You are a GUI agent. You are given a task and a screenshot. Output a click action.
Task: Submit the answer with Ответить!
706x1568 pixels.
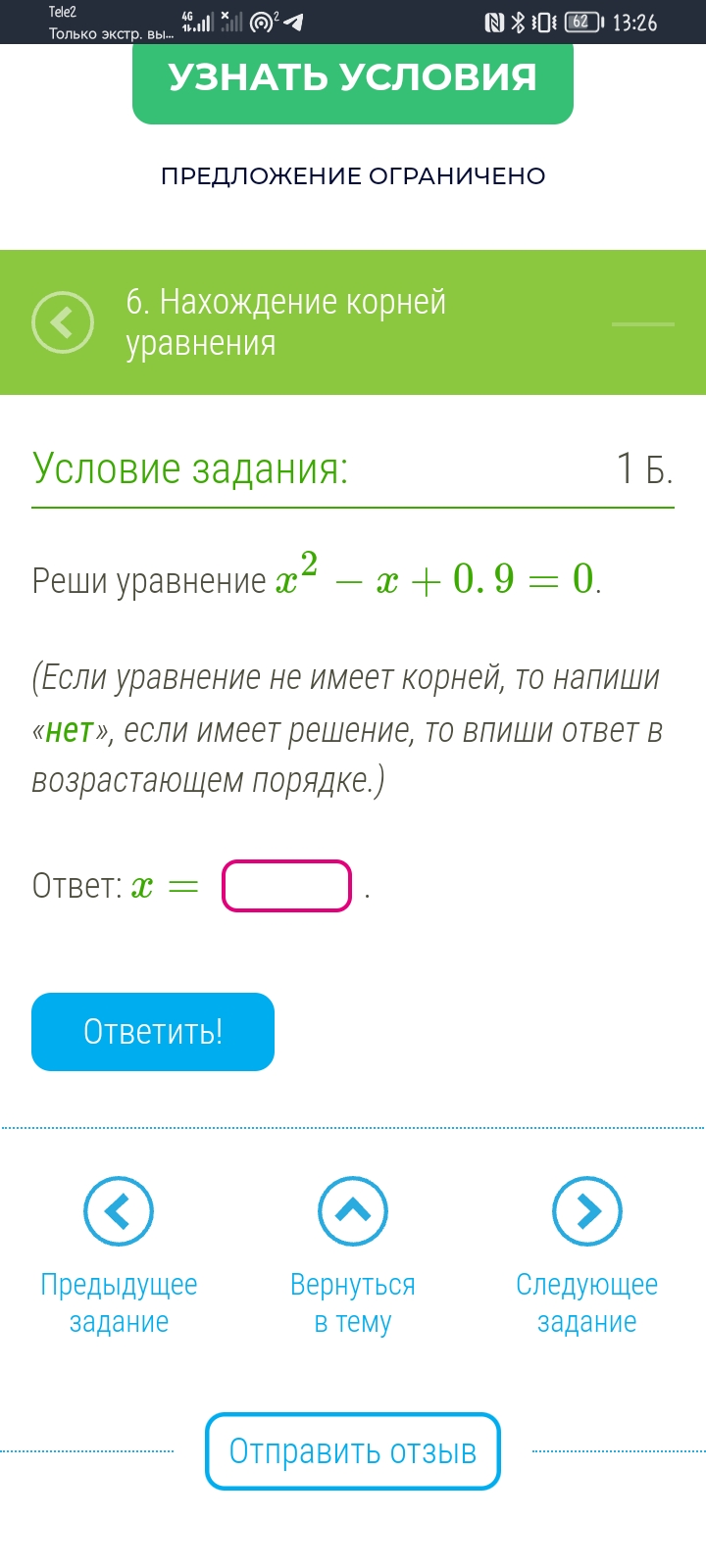pyautogui.click(x=153, y=1032)
